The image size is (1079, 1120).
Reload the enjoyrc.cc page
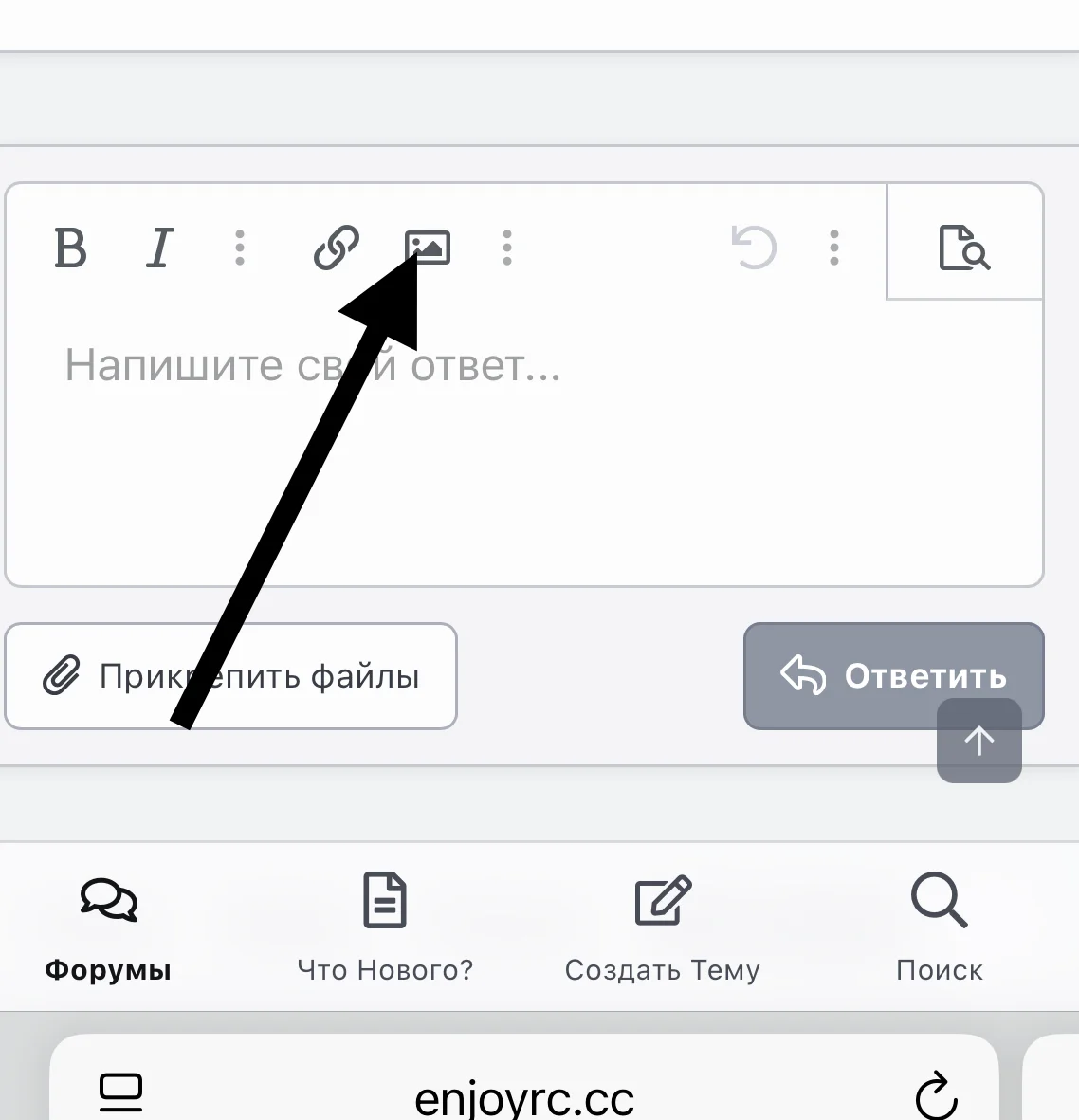click(x=937, y=1095)
